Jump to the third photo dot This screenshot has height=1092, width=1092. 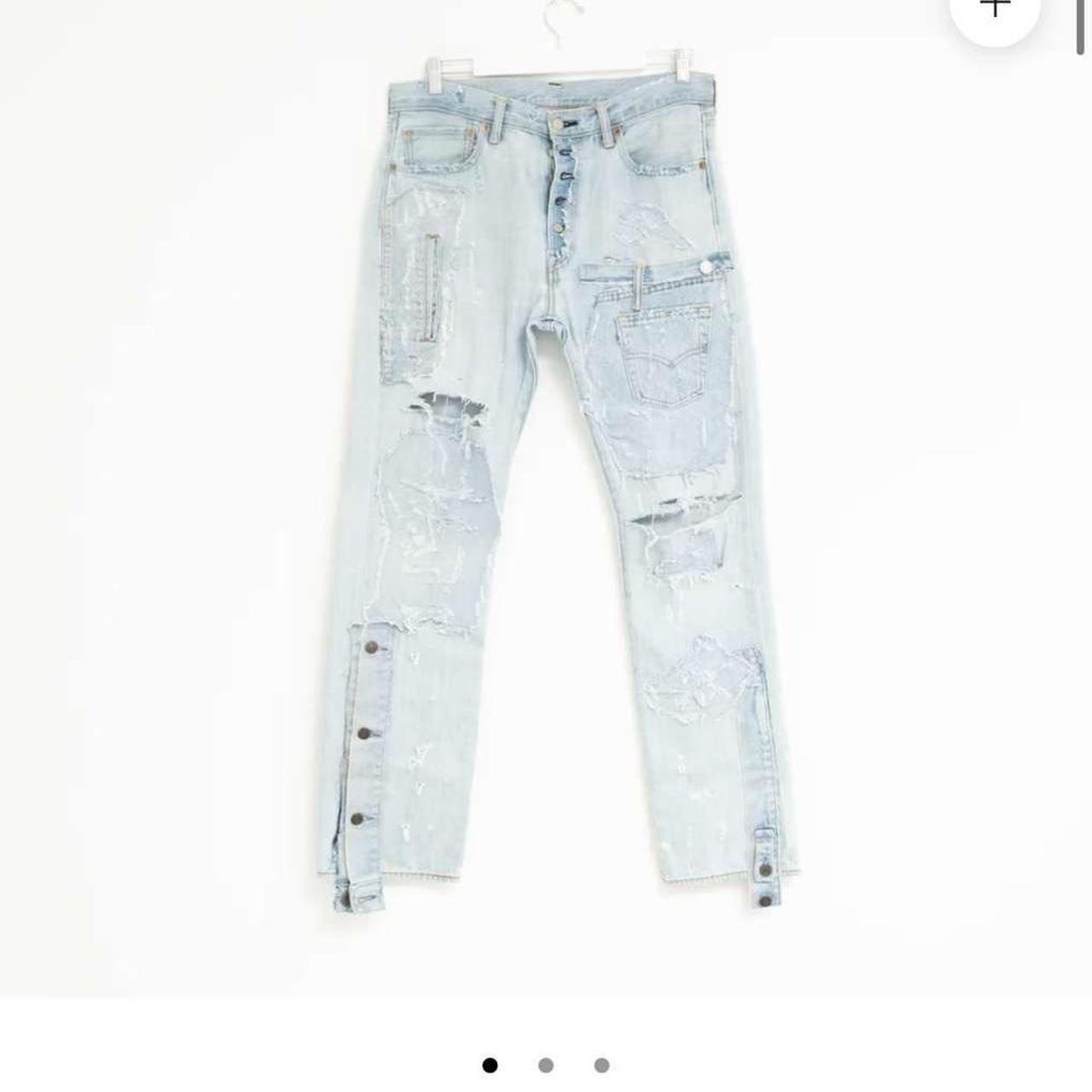pos(601,1065)
